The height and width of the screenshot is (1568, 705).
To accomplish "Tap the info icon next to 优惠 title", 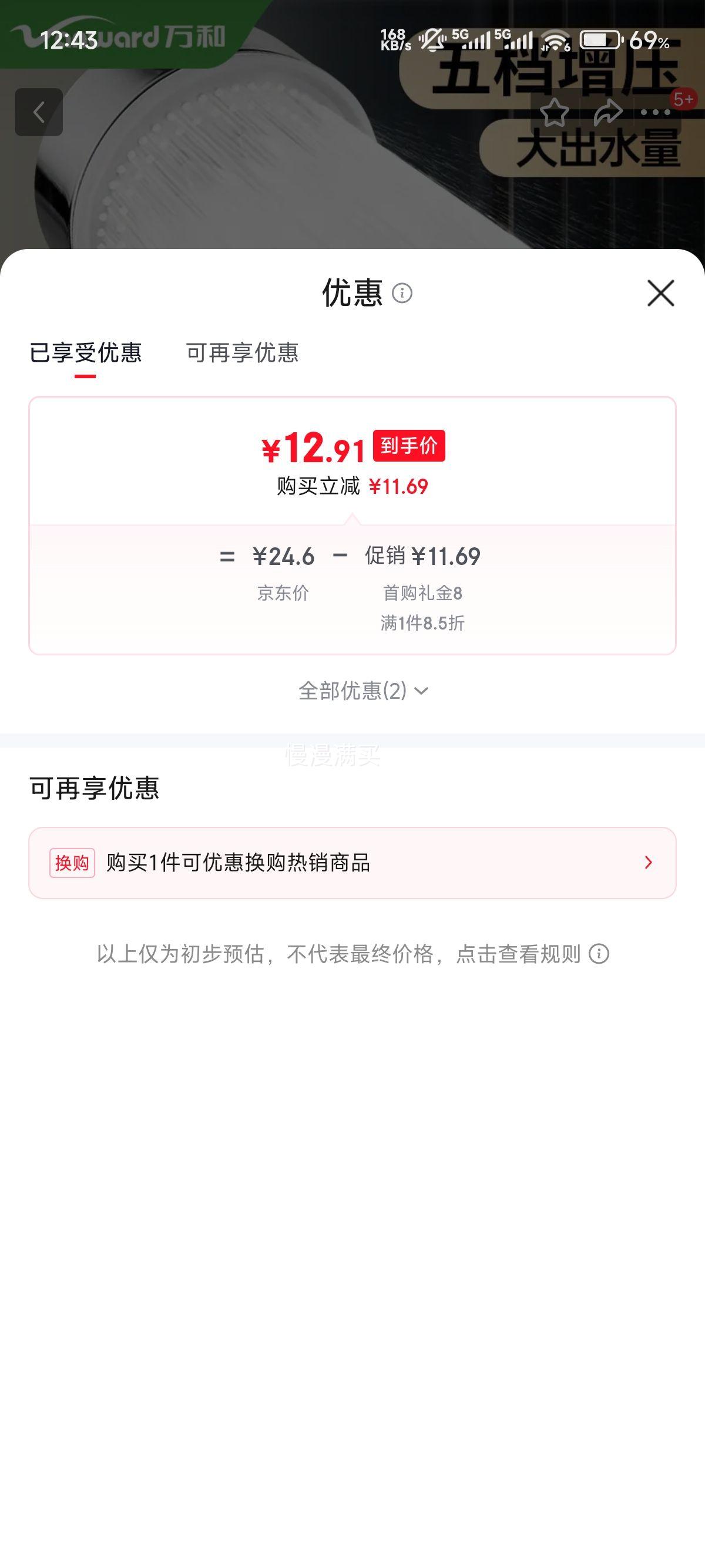I will (x=402, y=294).
